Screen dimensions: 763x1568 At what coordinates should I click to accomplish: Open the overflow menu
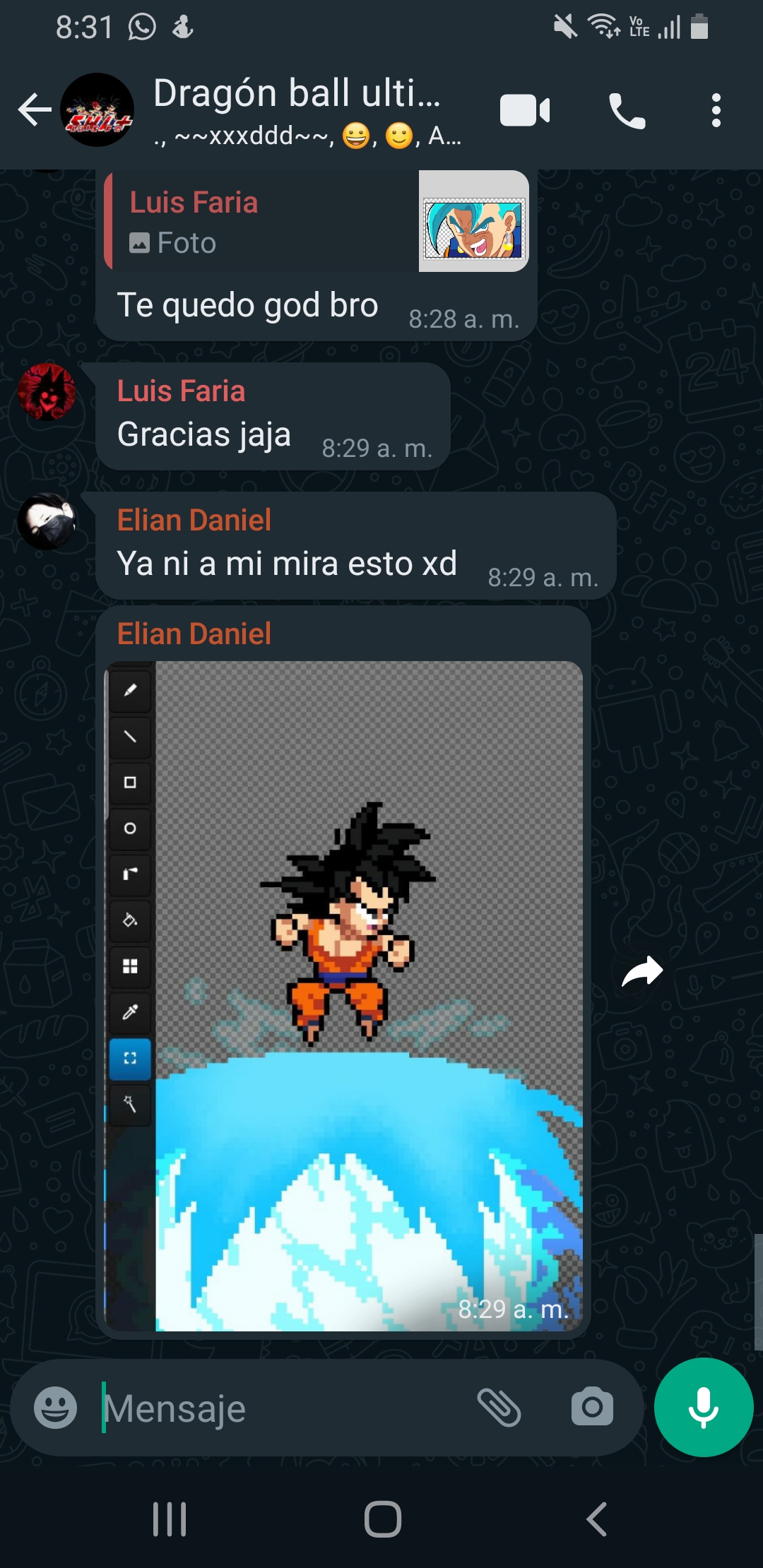pyautogui.click(x=716, y=111)
